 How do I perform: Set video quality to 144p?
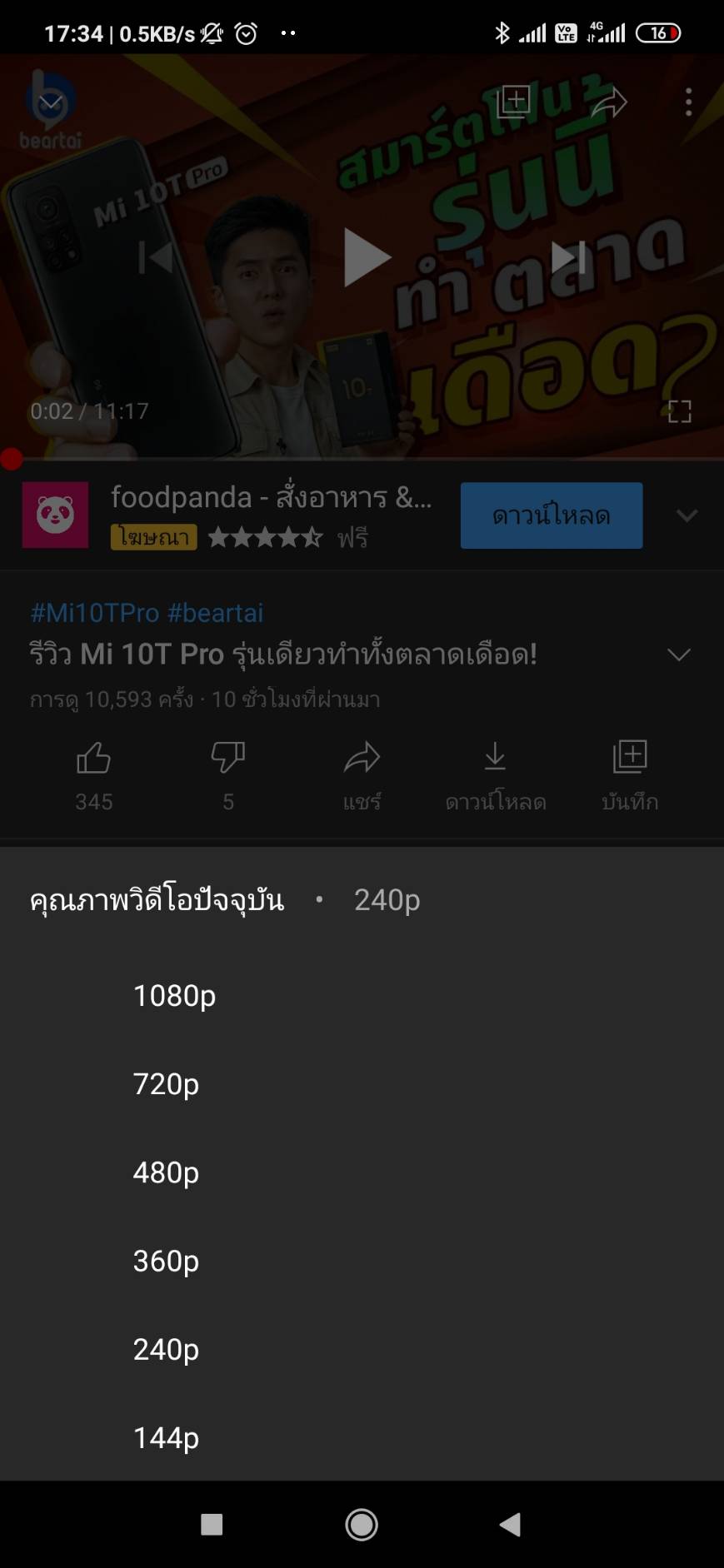pyautogui.click(x=166, y=1437)
